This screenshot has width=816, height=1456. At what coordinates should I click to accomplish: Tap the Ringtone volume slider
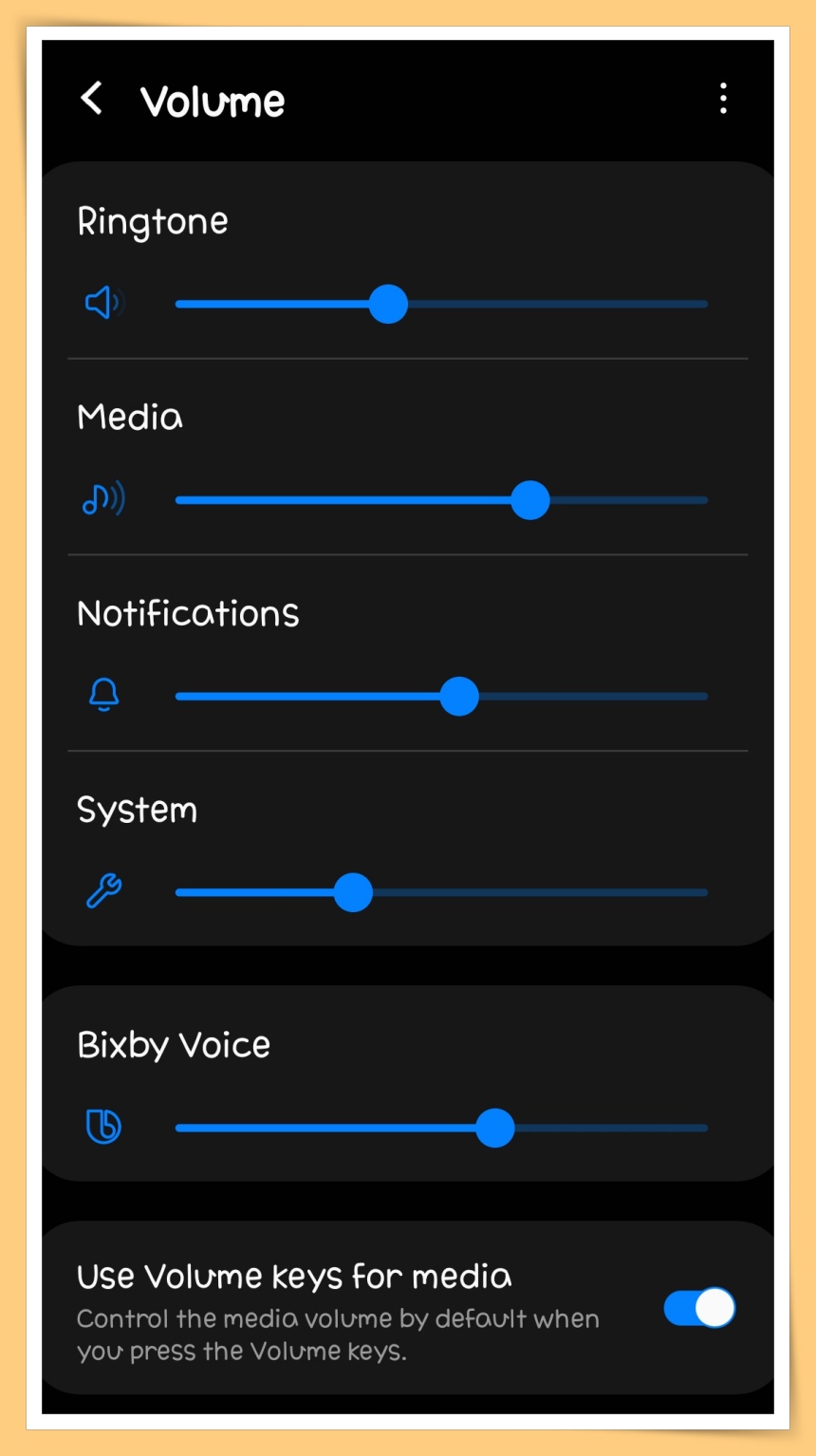441,305
